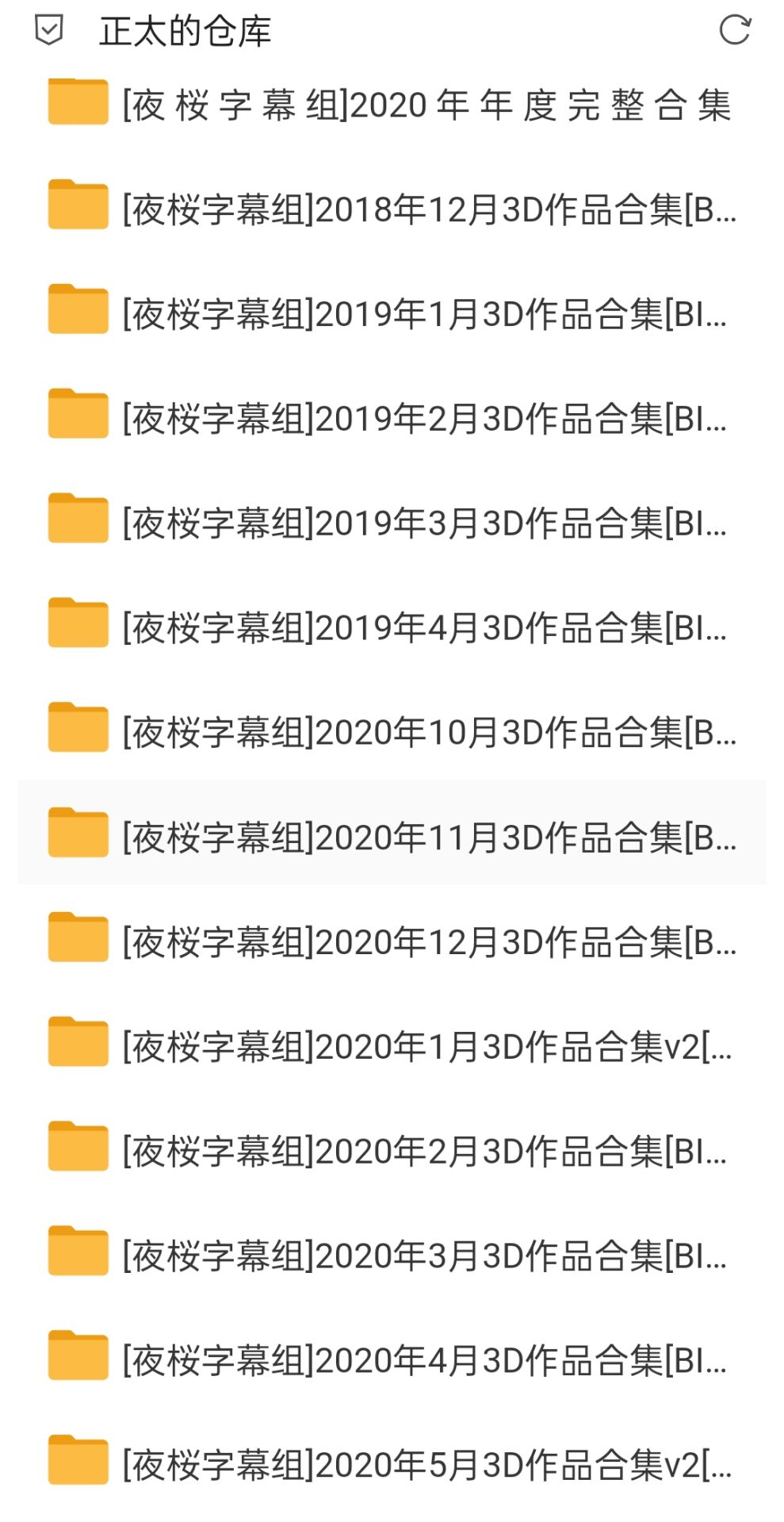Open the 2020年3月3D作品合集 folder
The height and width of the screenshot is (1522, 784).
pyautogui.click(x=424, y=1256)
